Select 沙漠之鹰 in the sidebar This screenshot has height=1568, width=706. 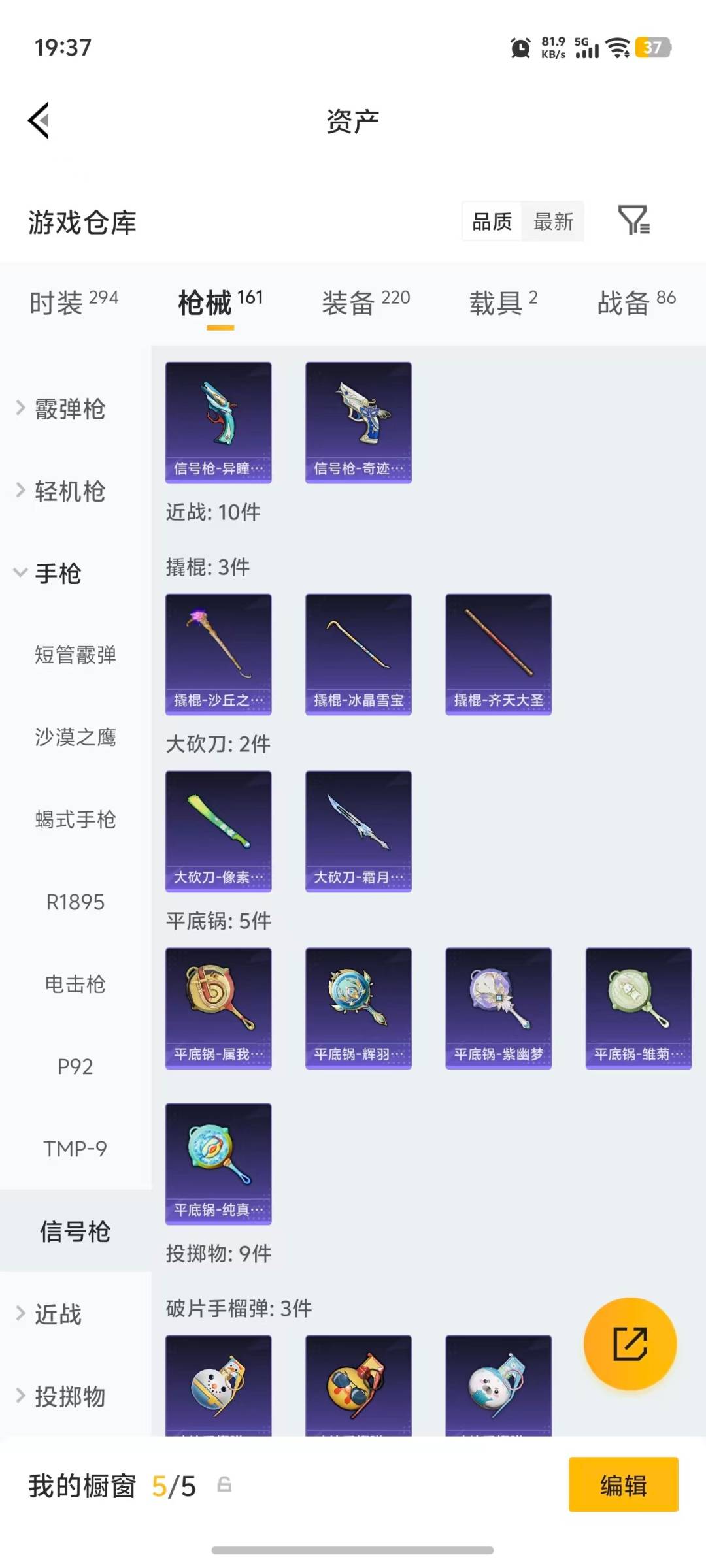click(75, 738)
